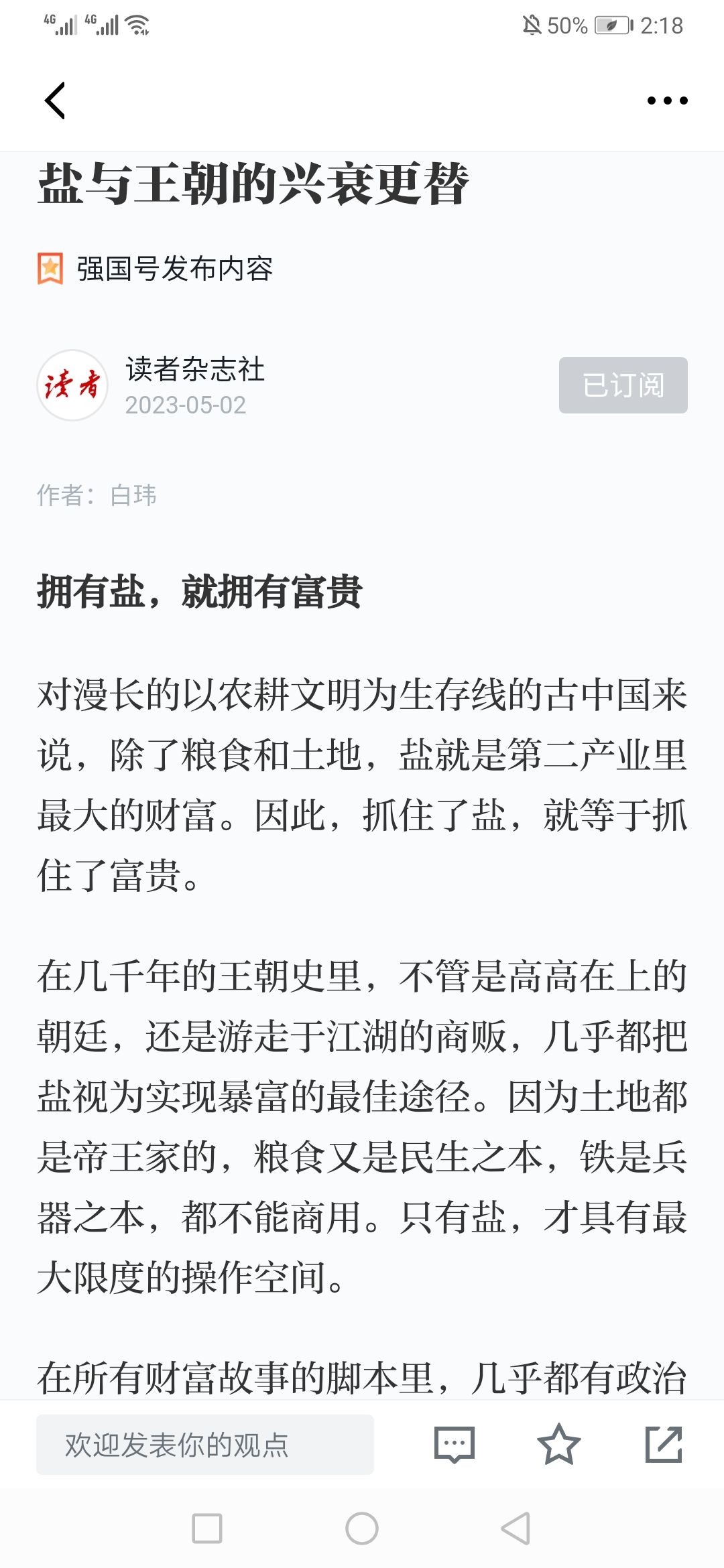Viewport: 724px width, 1568px height.
Task: Tap the 欢迎发表你的观点 comment field
Action: 205,1445
